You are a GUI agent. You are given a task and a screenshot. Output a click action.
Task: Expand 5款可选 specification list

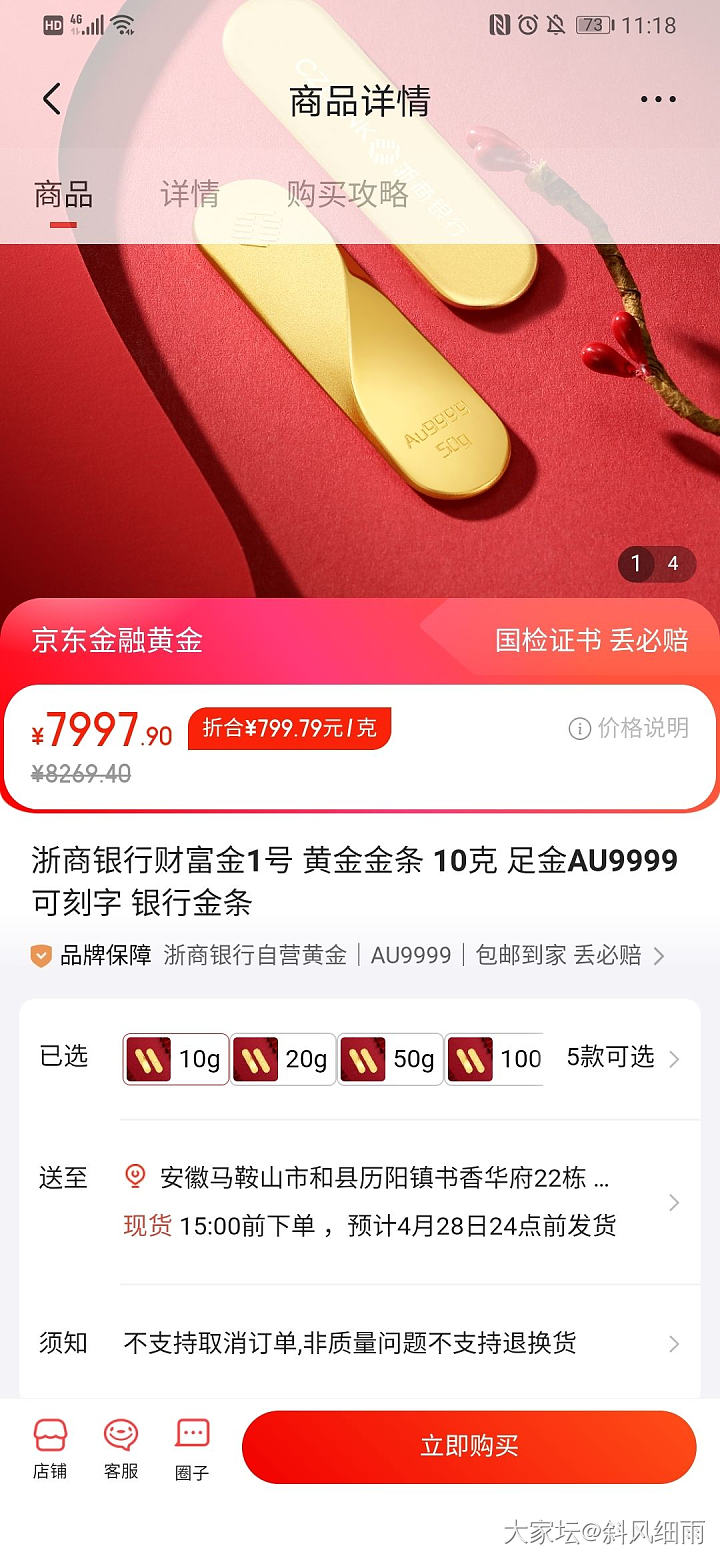click(x=622, y=1057)
